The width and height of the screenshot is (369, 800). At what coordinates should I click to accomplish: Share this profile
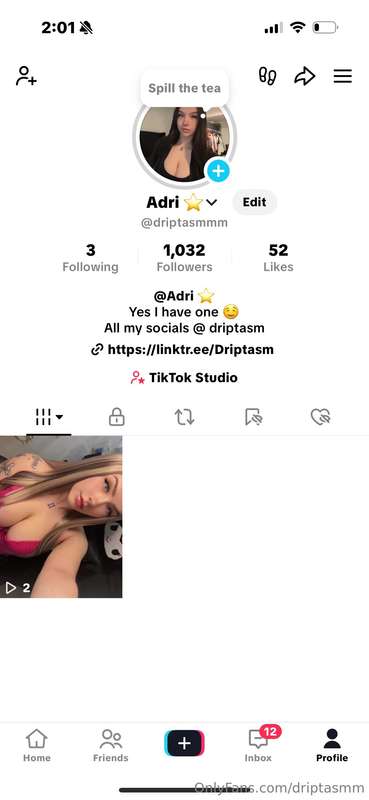click(305, 77)
